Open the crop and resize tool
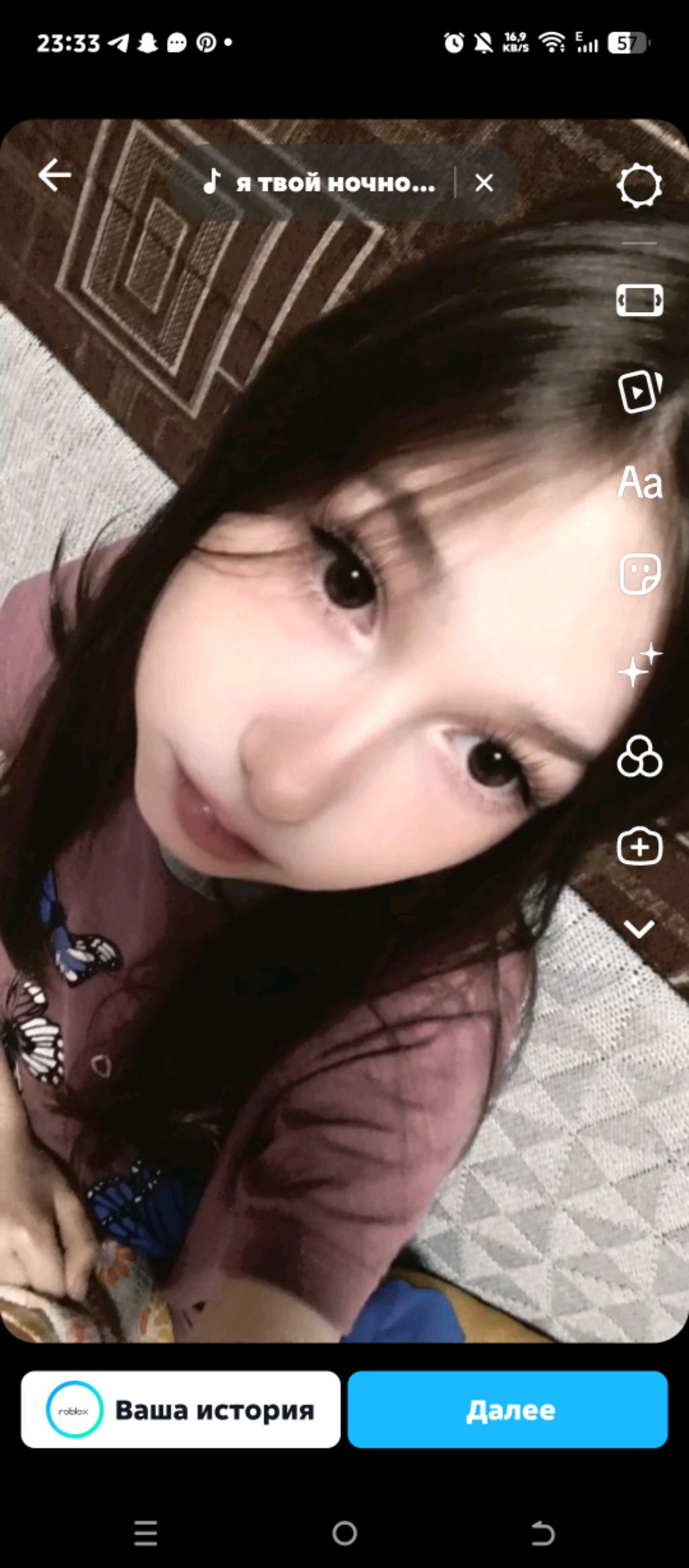689x1568 pixels. [639, 300]
